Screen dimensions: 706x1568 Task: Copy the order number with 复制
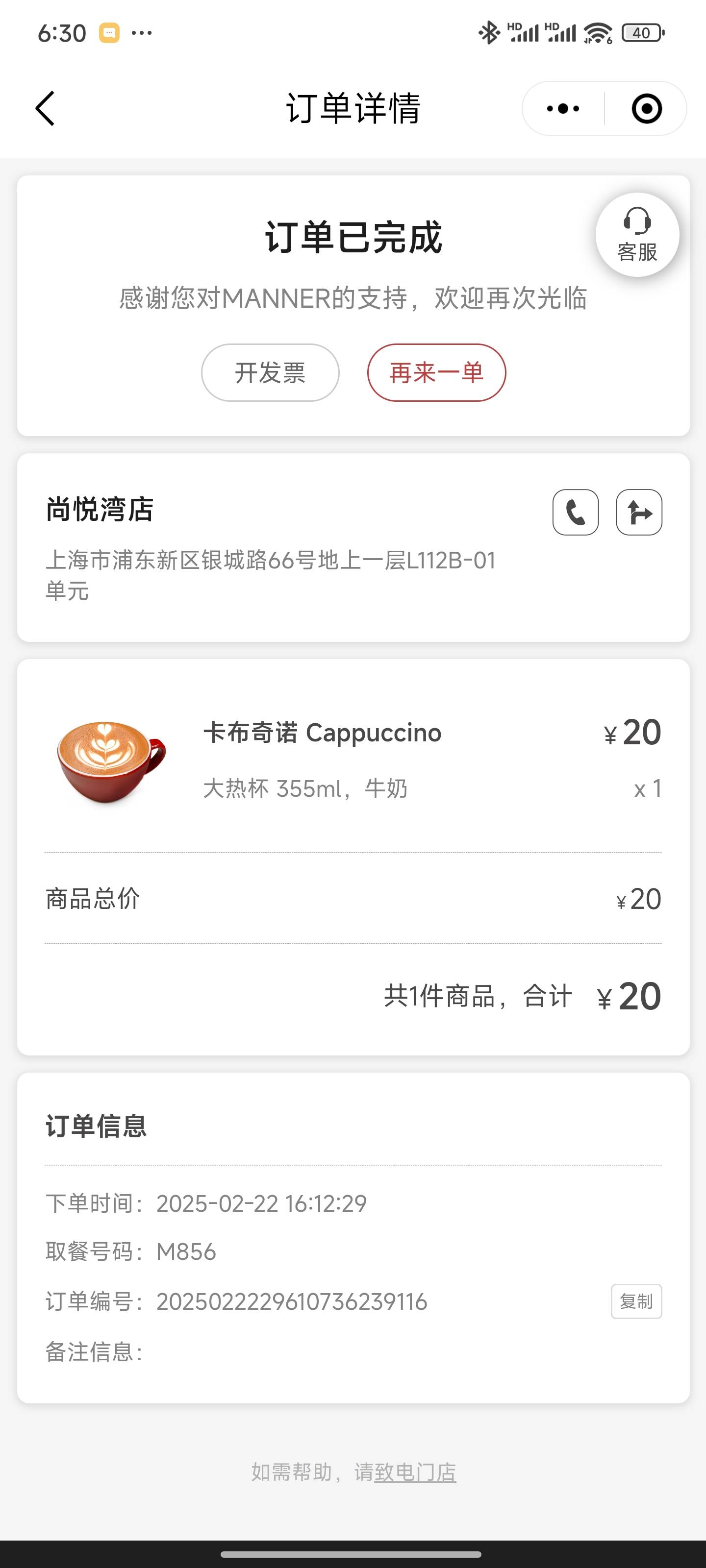(636, 1301)
